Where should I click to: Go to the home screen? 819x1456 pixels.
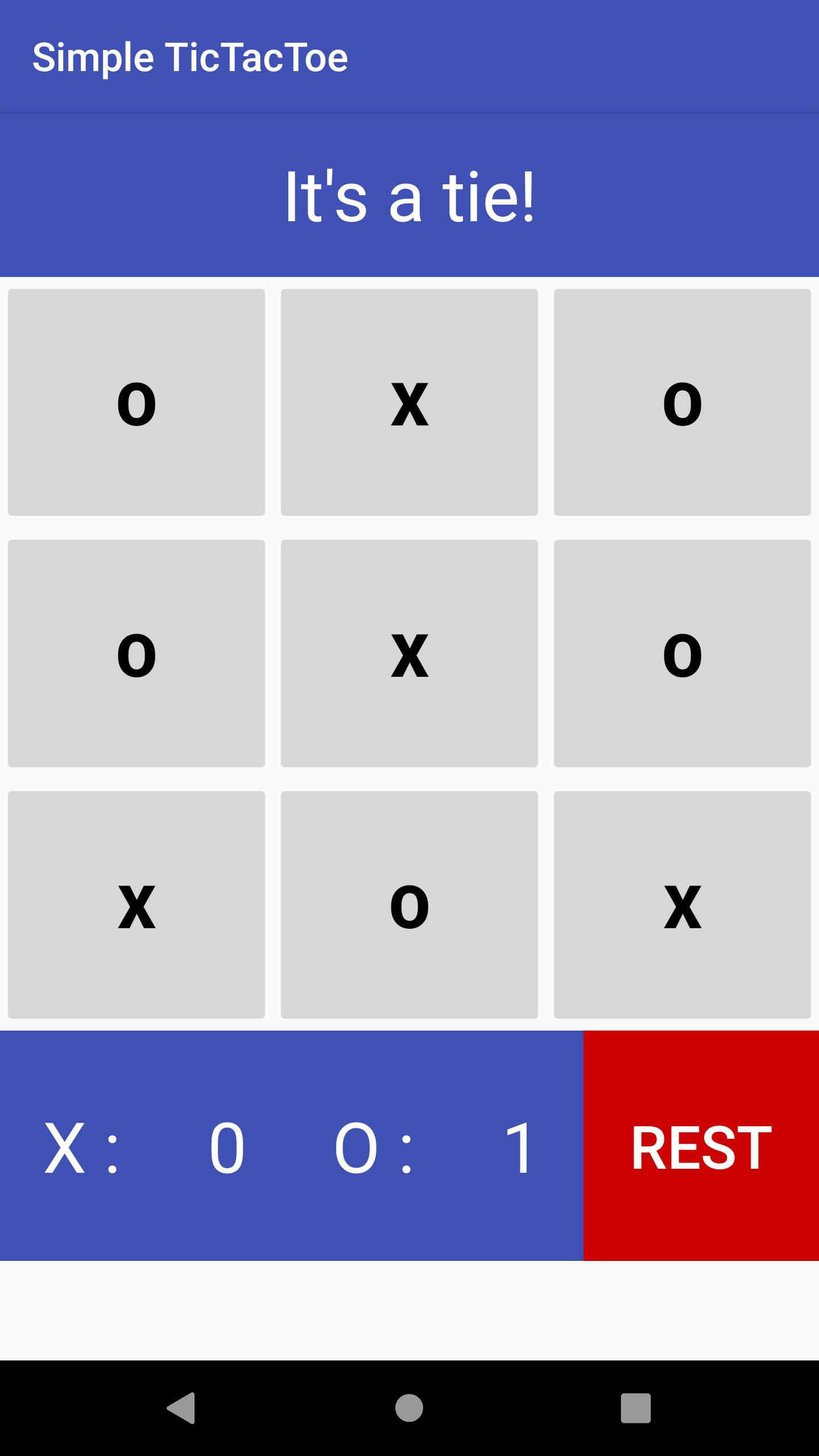[409, 1408]
